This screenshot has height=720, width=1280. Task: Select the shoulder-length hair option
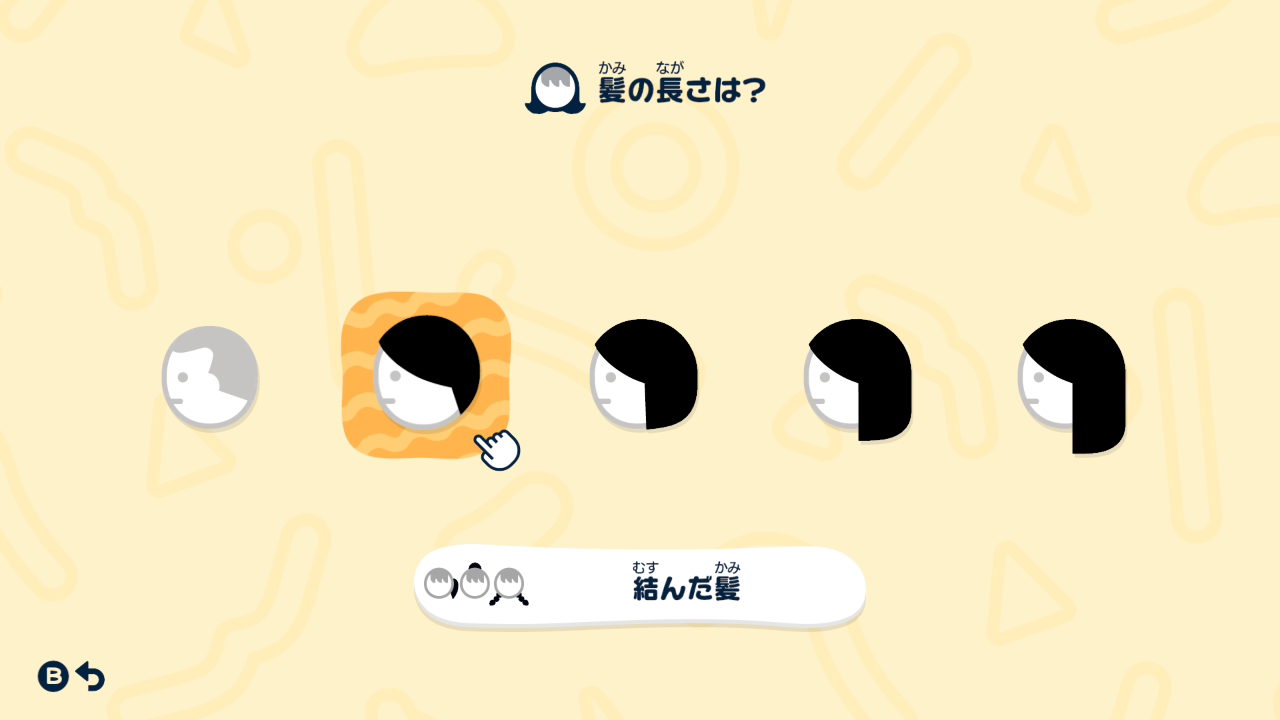pos(858,379)
